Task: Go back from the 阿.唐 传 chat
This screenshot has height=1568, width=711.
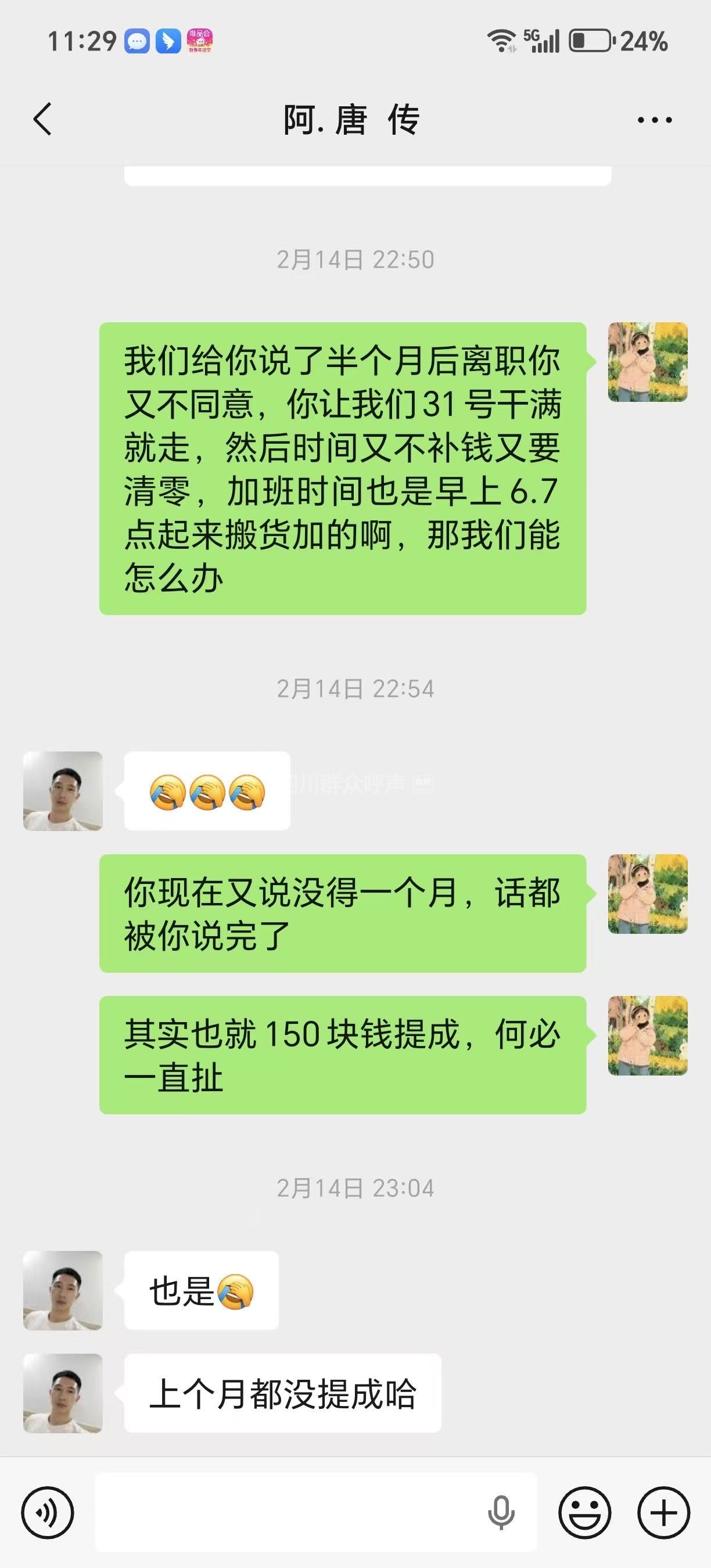Action: pos(42,118)
